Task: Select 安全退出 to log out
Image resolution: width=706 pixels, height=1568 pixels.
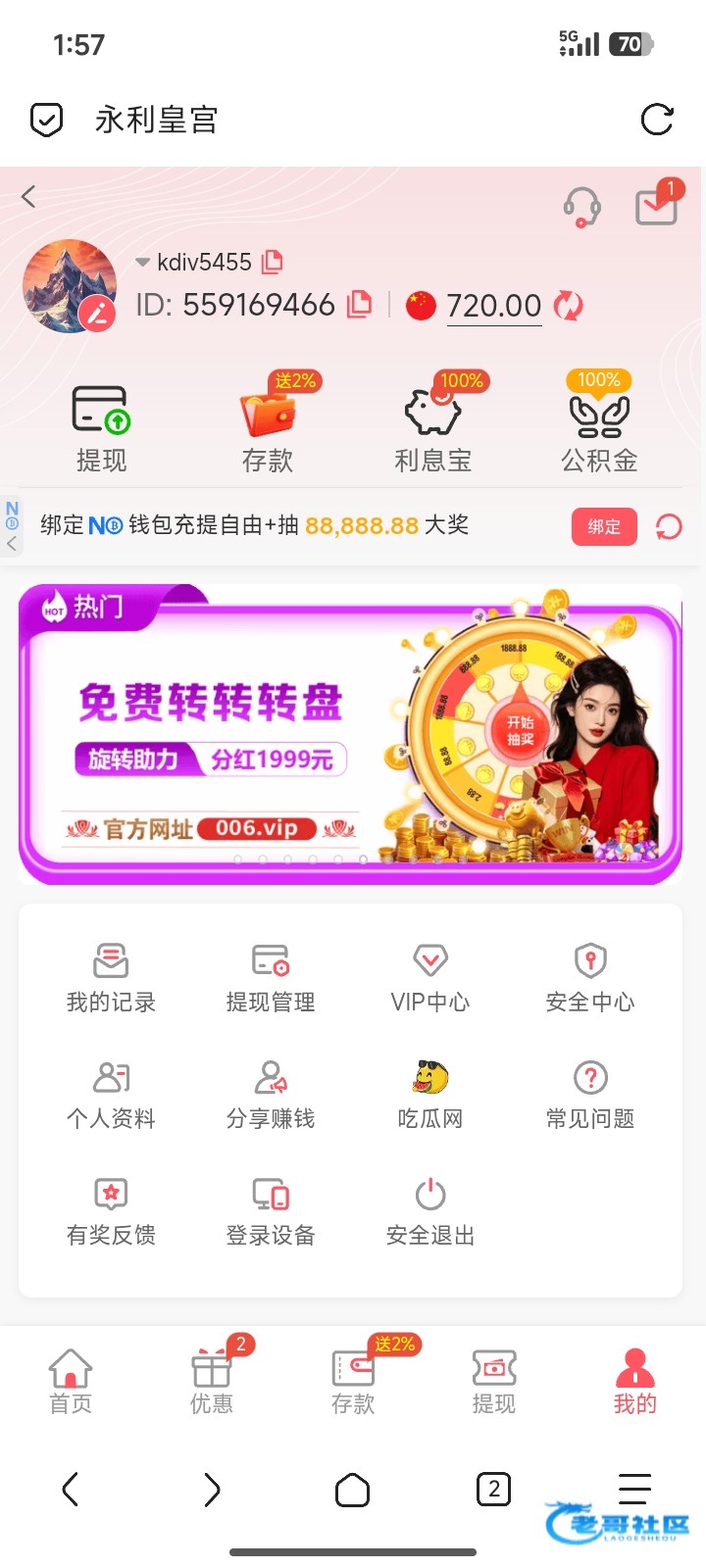Action: point(429,1210)
